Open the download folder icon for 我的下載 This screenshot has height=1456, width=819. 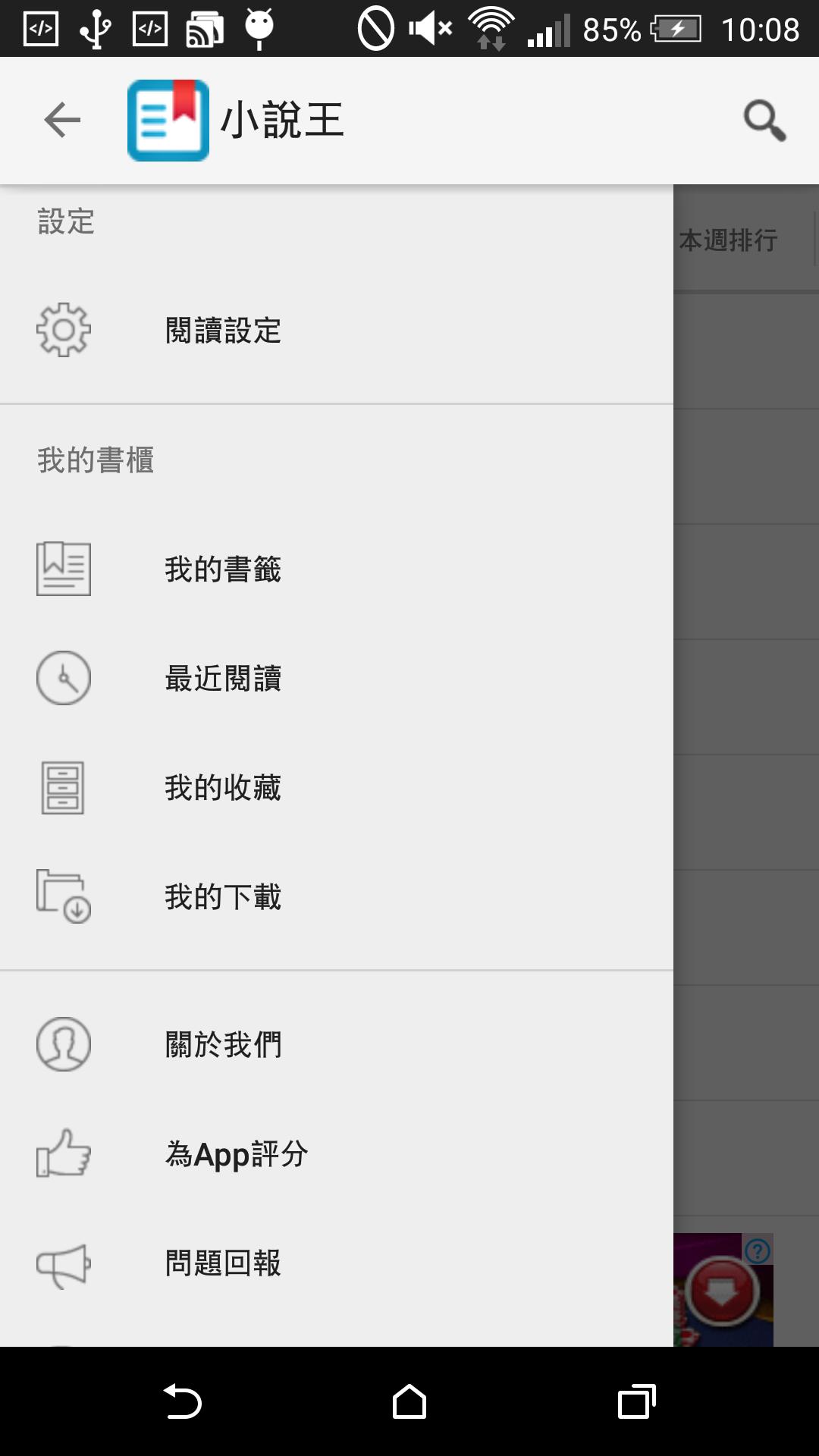pos(63,897)
